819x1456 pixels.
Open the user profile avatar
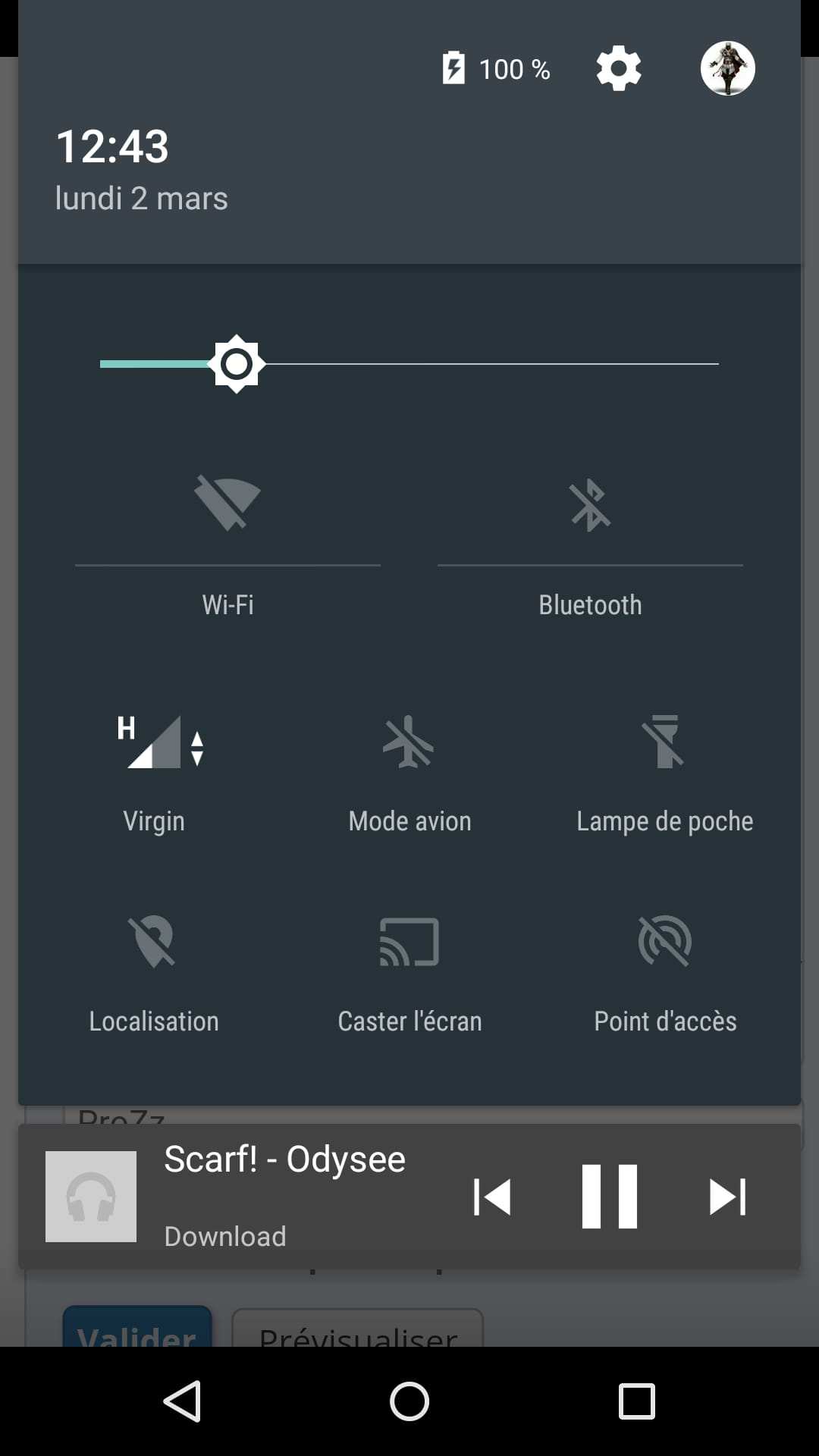(727, 69)
